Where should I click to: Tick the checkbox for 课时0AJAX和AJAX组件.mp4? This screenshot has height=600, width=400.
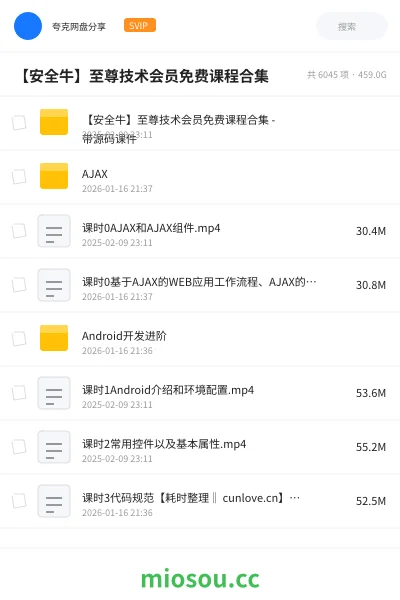(19, 231)
